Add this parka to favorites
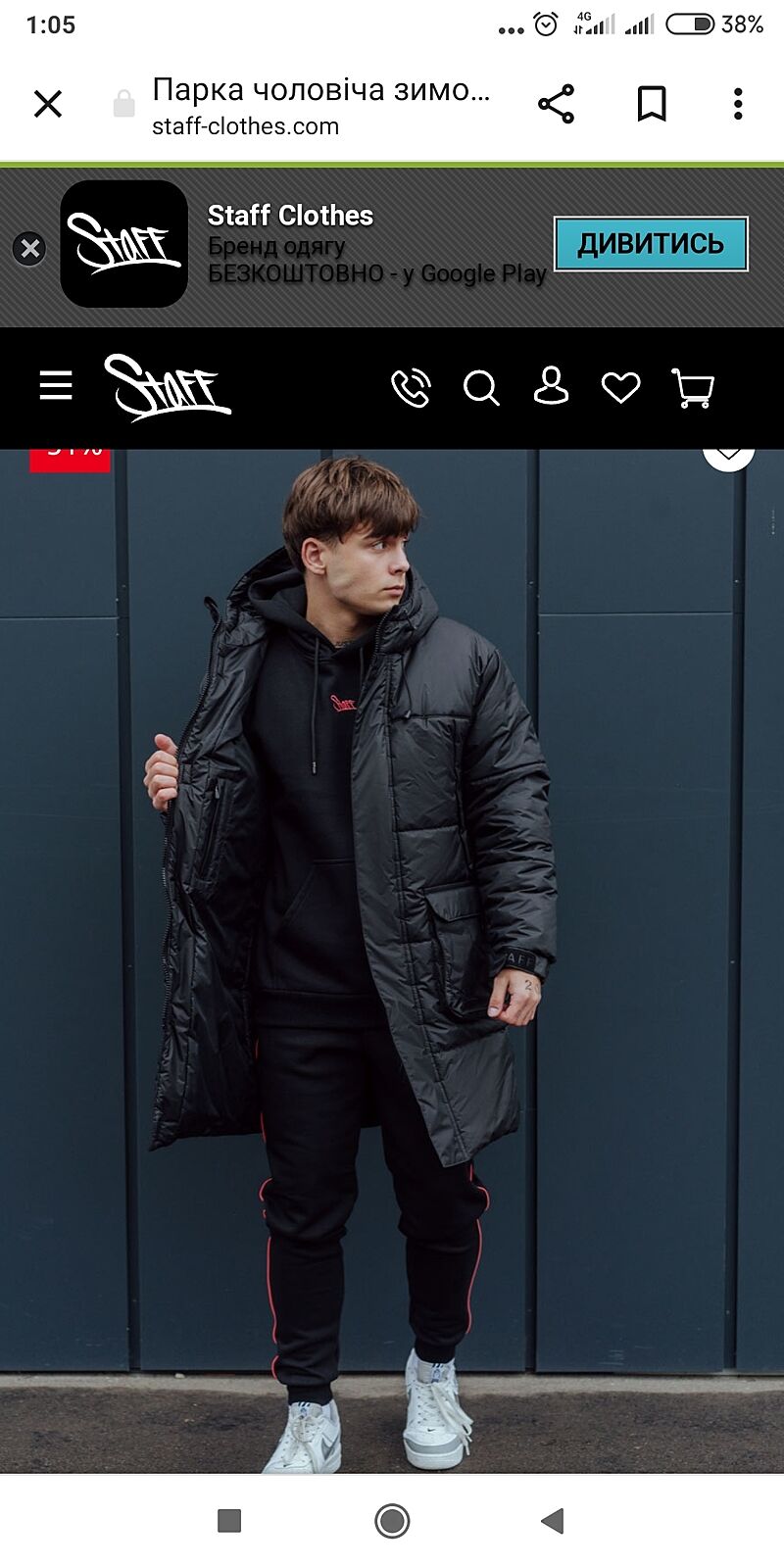Image resolution: width=784 pixels, height=1568 pixels. pos(728,456)
